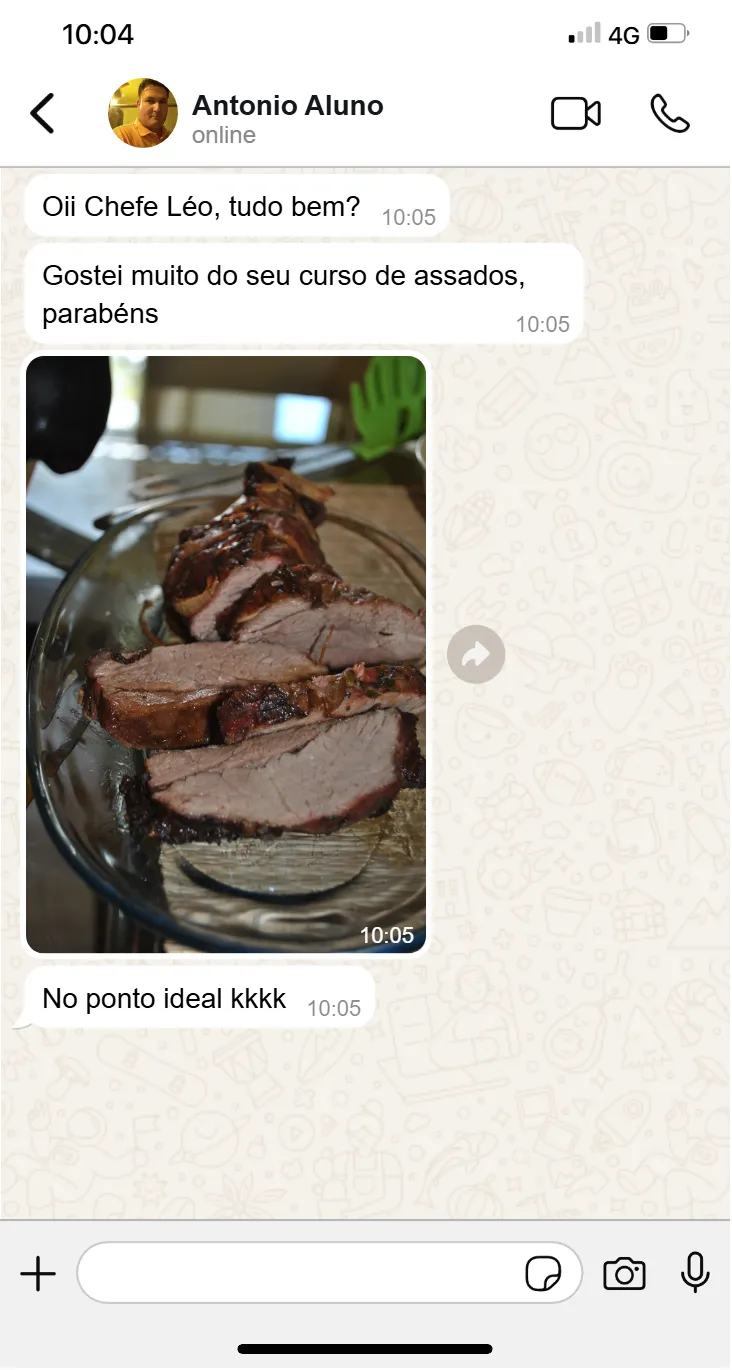Record a voice message with the microphone
Screen dimensions: 732x1370
pos(695,1274)
